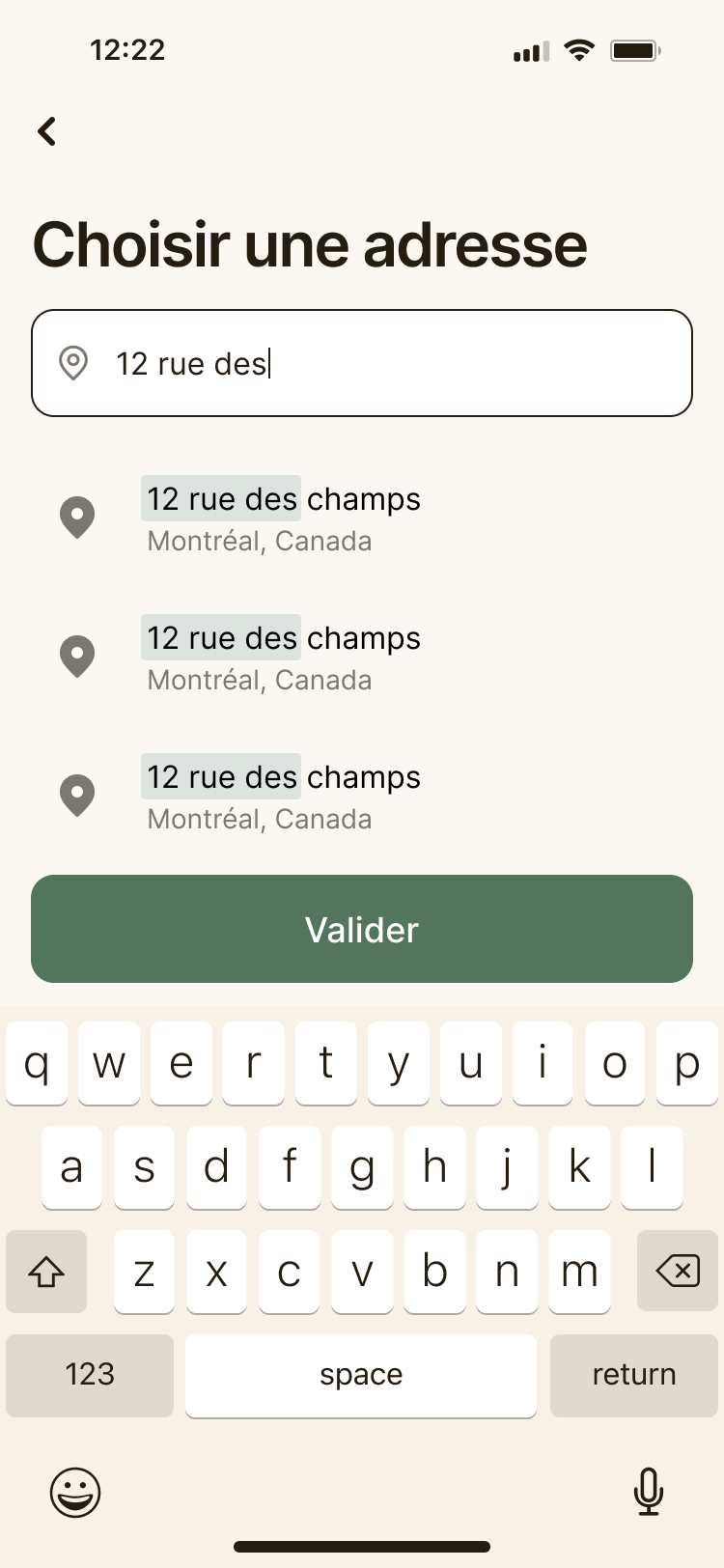Tap the space bar

[x=361, y=1375]
